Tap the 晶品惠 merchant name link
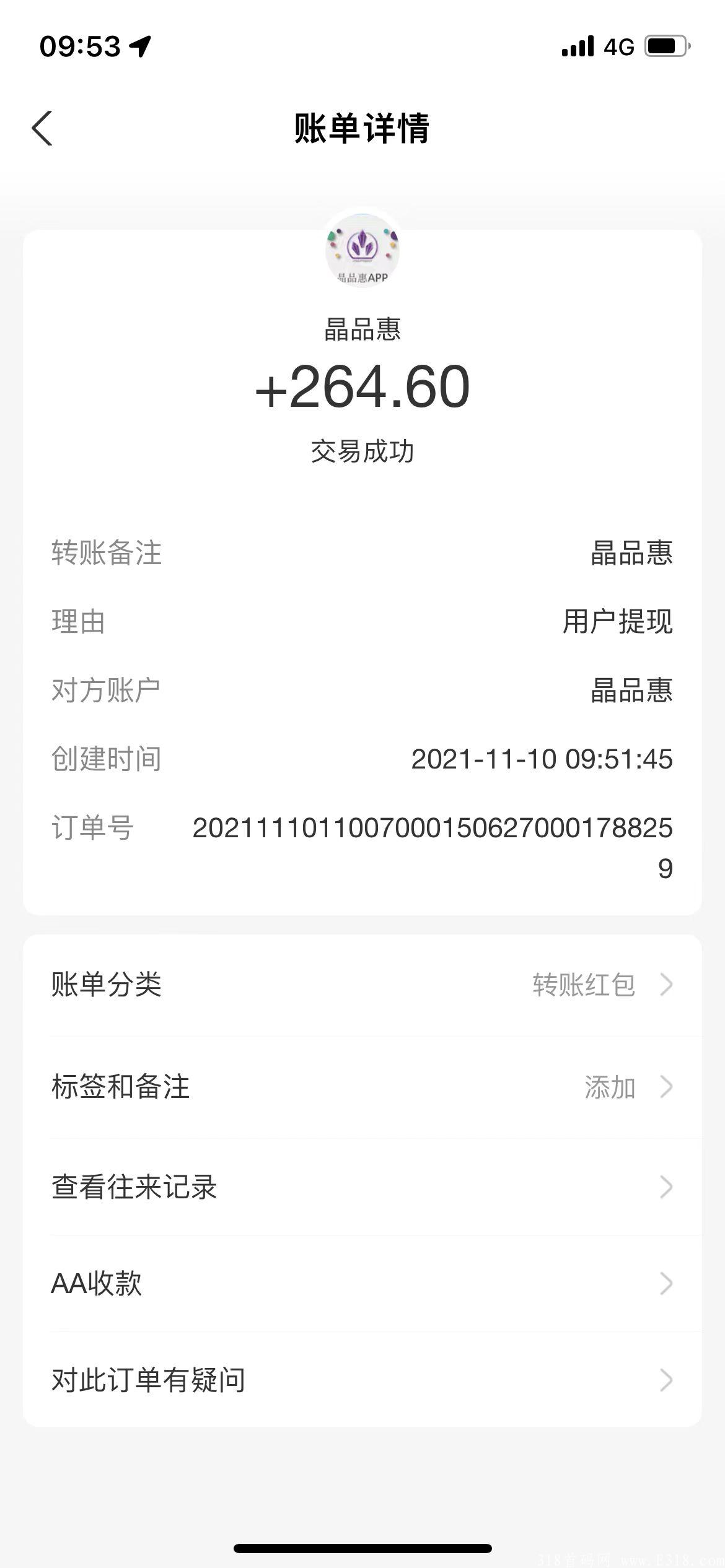This screenshot has height=1568, width=725. tap(362, 329)
